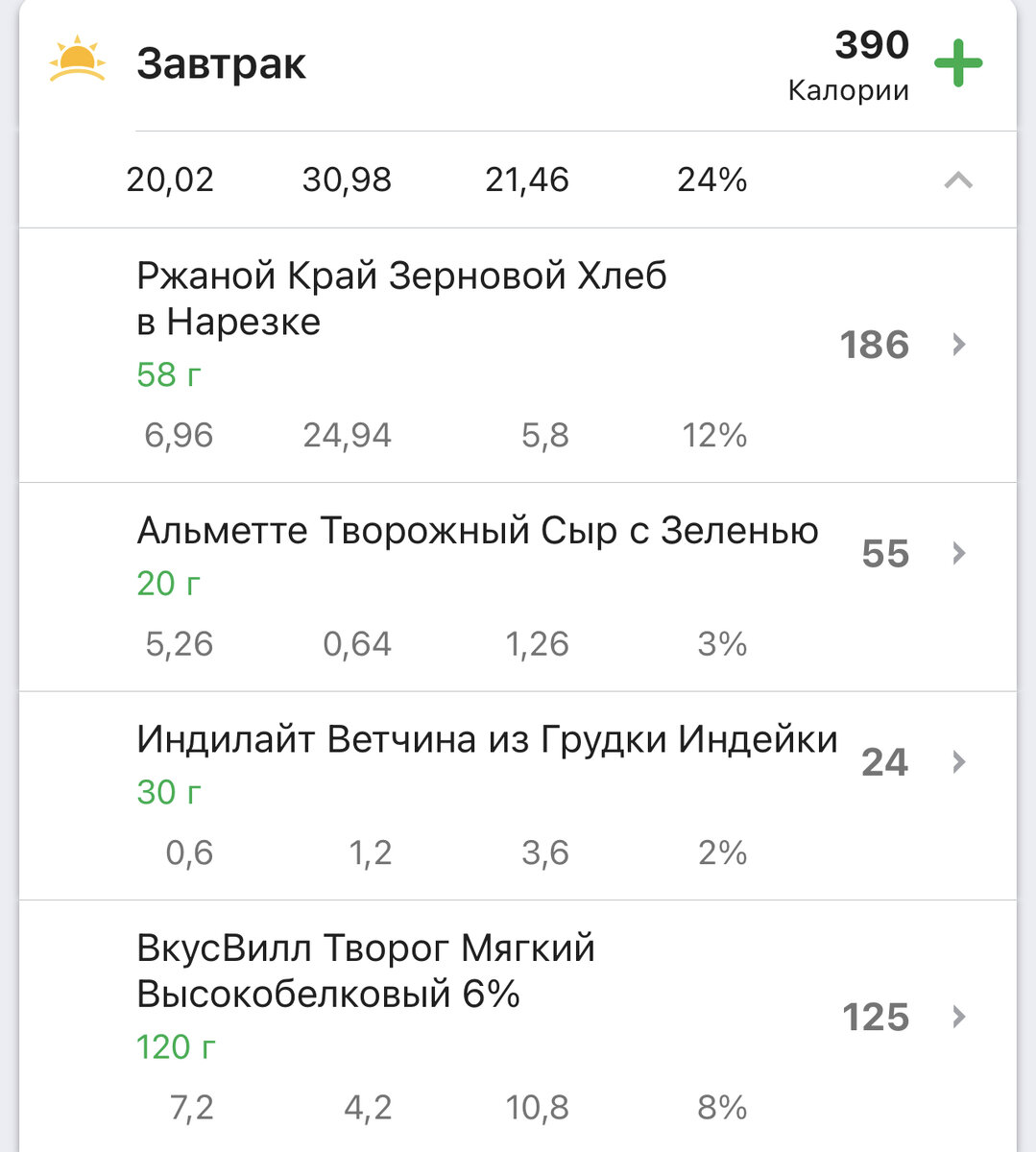Select the Завтрак meal header
The height and width of the screenshot is (1152, 1036).
pyautogui.click(x=222, y=63)
